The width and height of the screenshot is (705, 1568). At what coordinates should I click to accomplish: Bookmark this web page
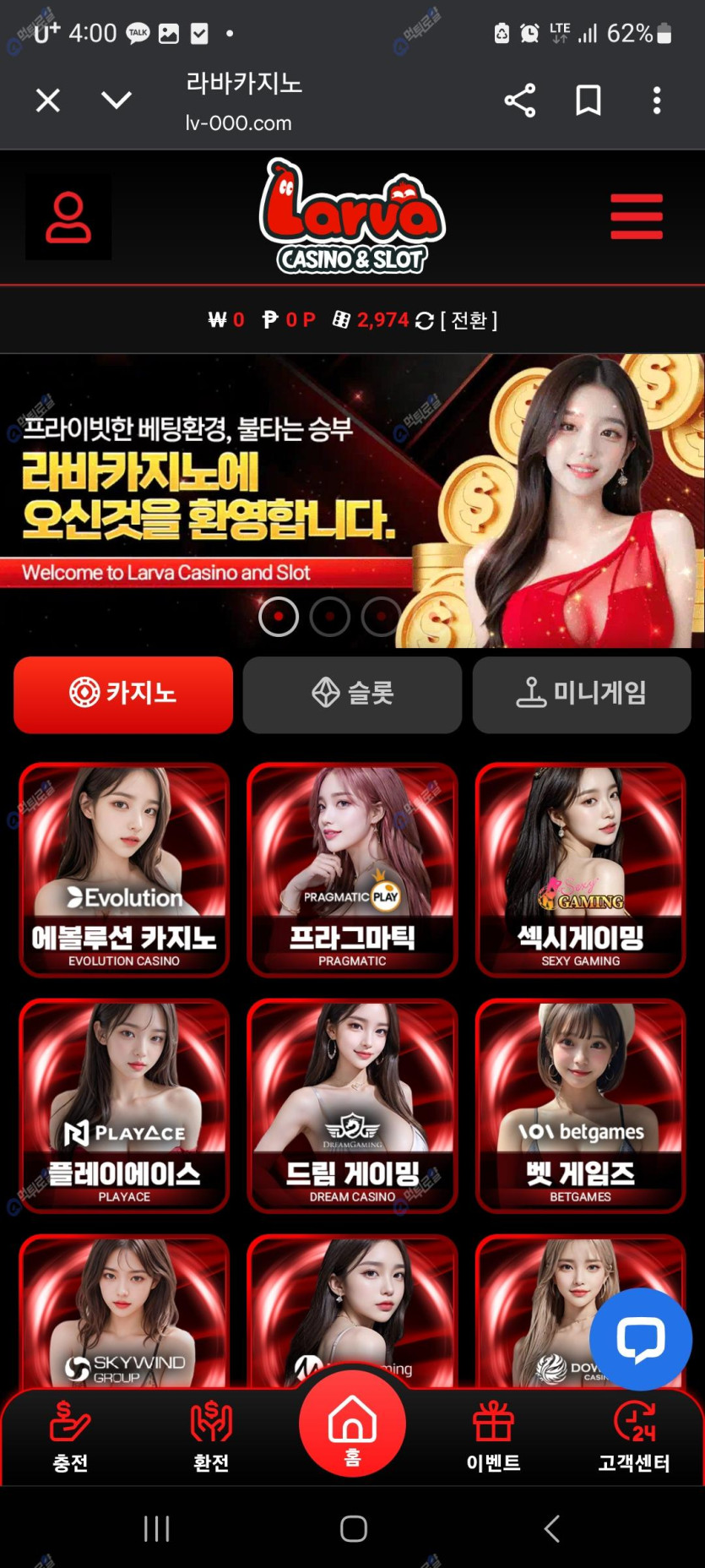pyautogui.click(x=588, y=101)
